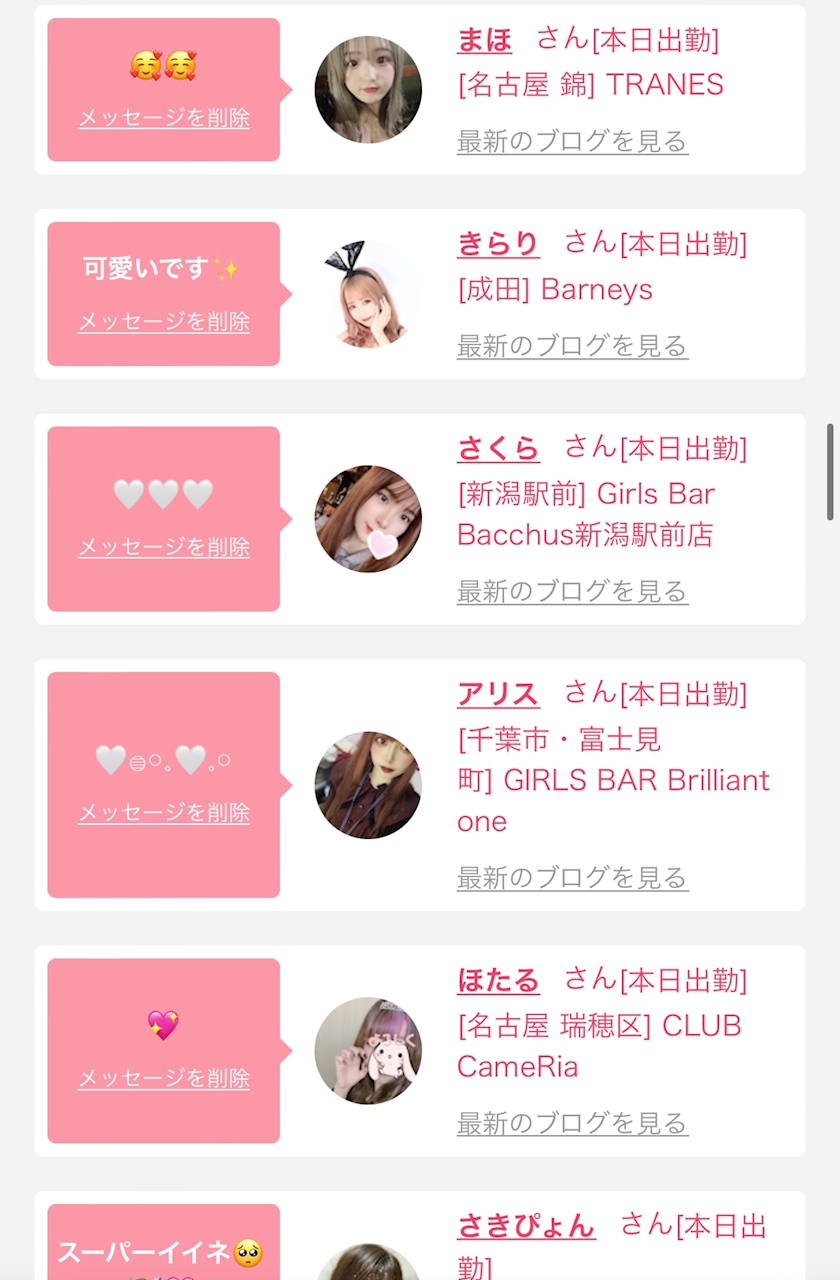Tap きらり's profile photo

click(x=368, y=294)
